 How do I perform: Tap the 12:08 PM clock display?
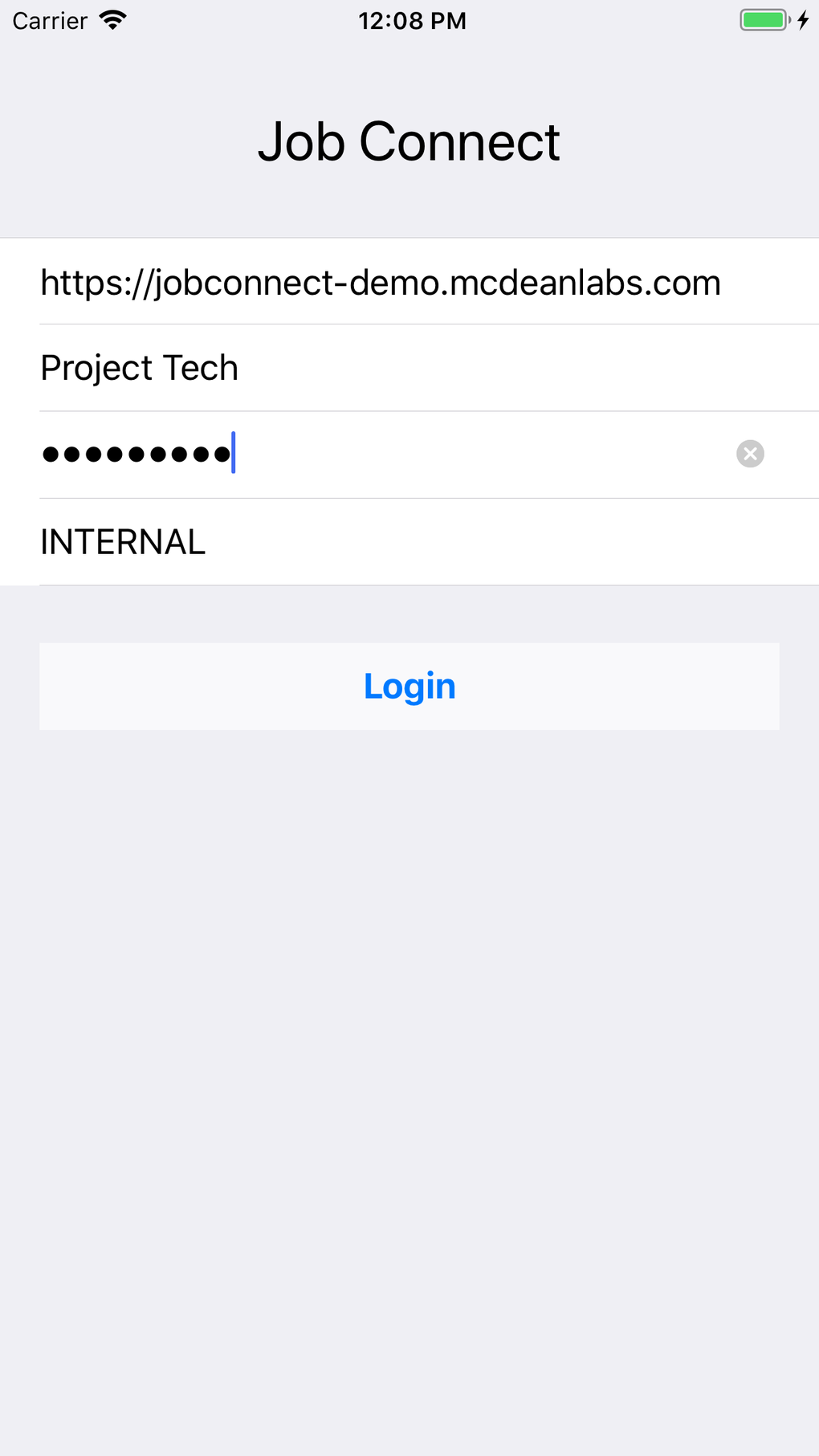413,21
